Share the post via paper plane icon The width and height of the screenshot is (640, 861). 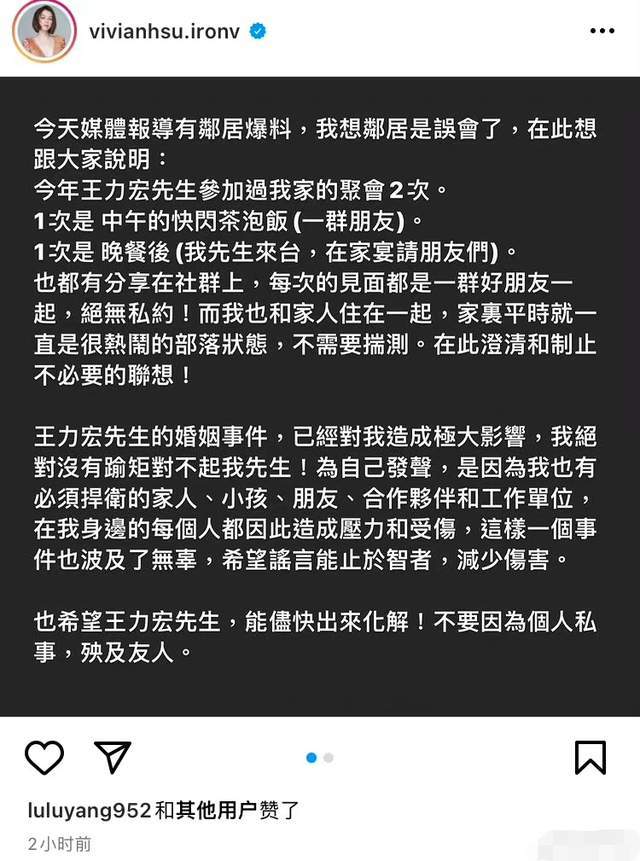coord(113,757)
